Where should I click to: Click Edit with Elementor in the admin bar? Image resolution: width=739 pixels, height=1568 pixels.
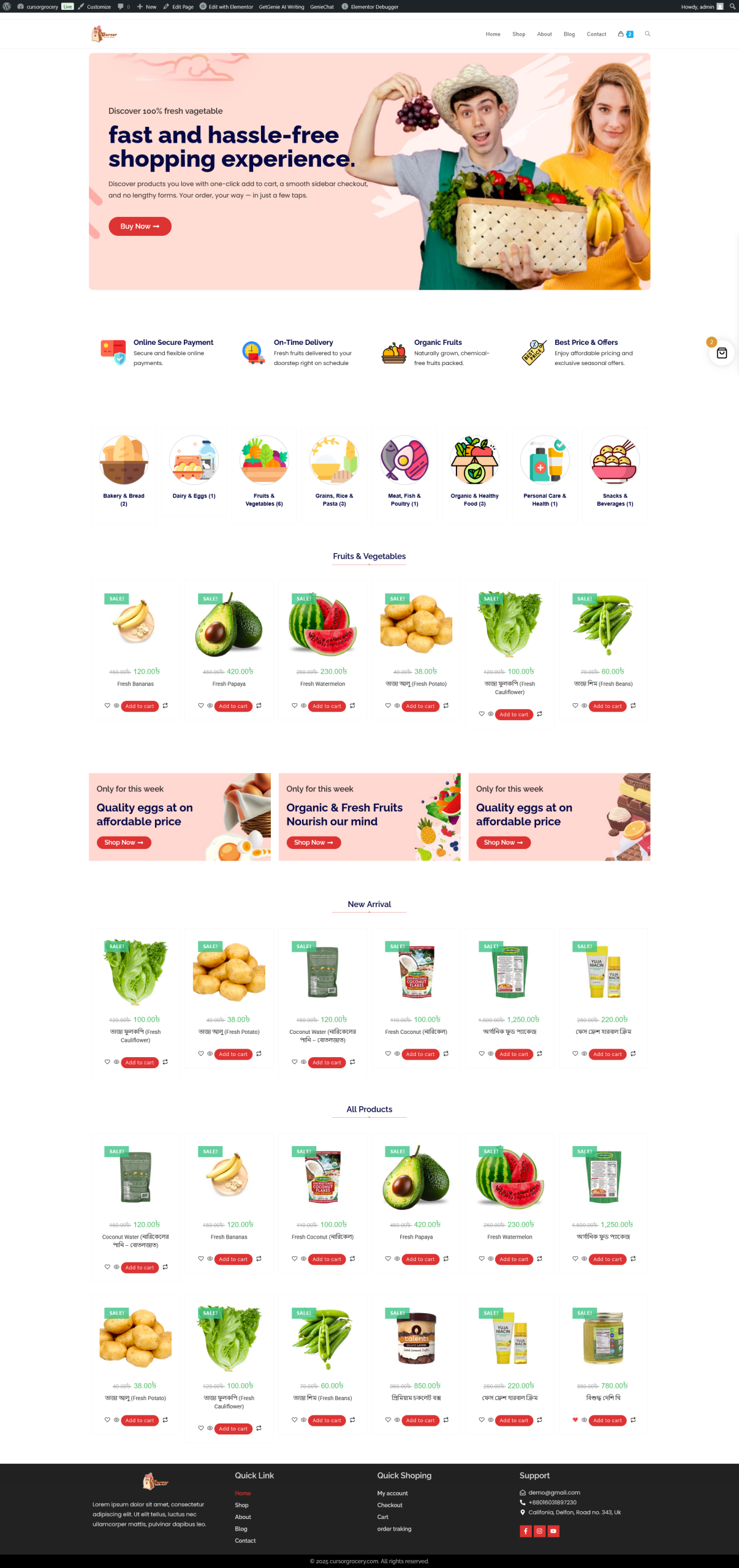click(x=226, y=7)
